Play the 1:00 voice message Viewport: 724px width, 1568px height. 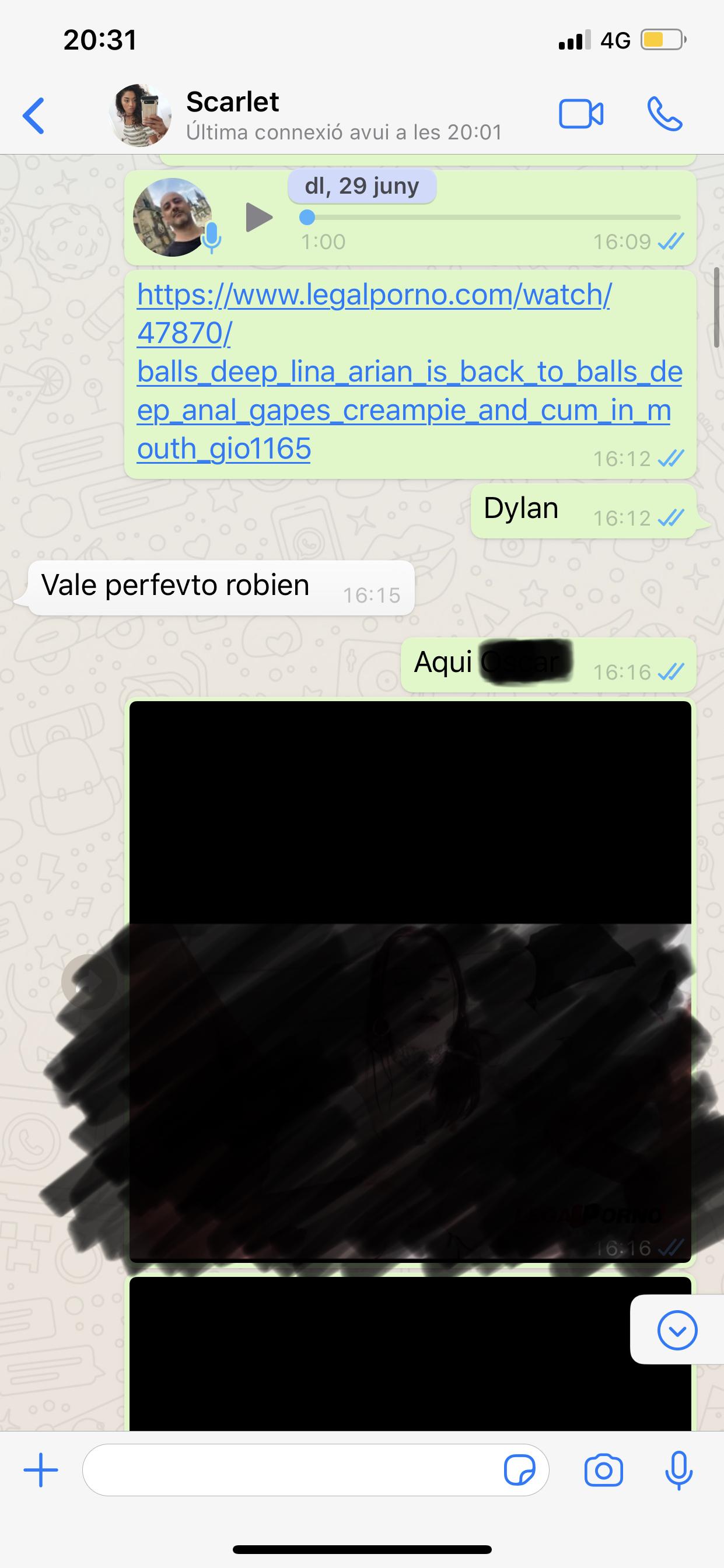point(259,218)
